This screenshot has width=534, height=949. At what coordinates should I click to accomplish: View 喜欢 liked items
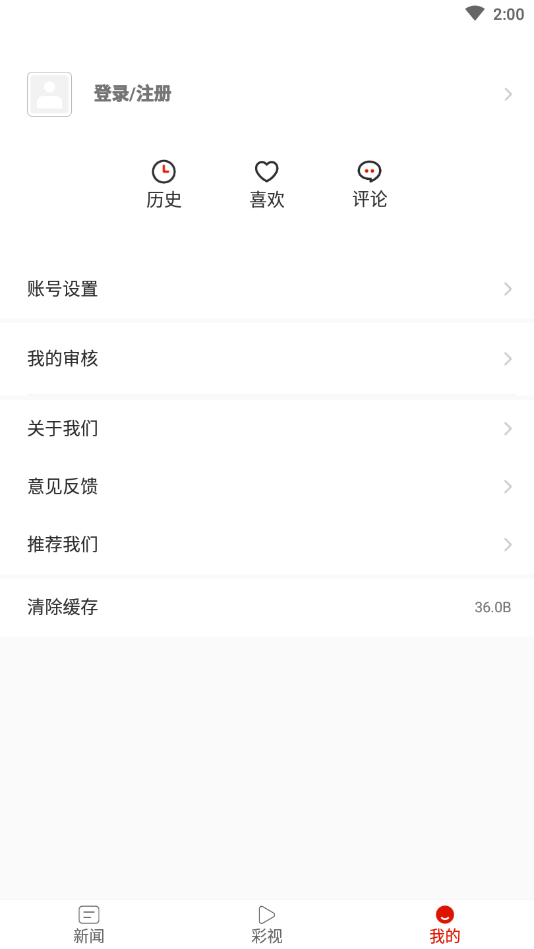click(x=267, y=185)
